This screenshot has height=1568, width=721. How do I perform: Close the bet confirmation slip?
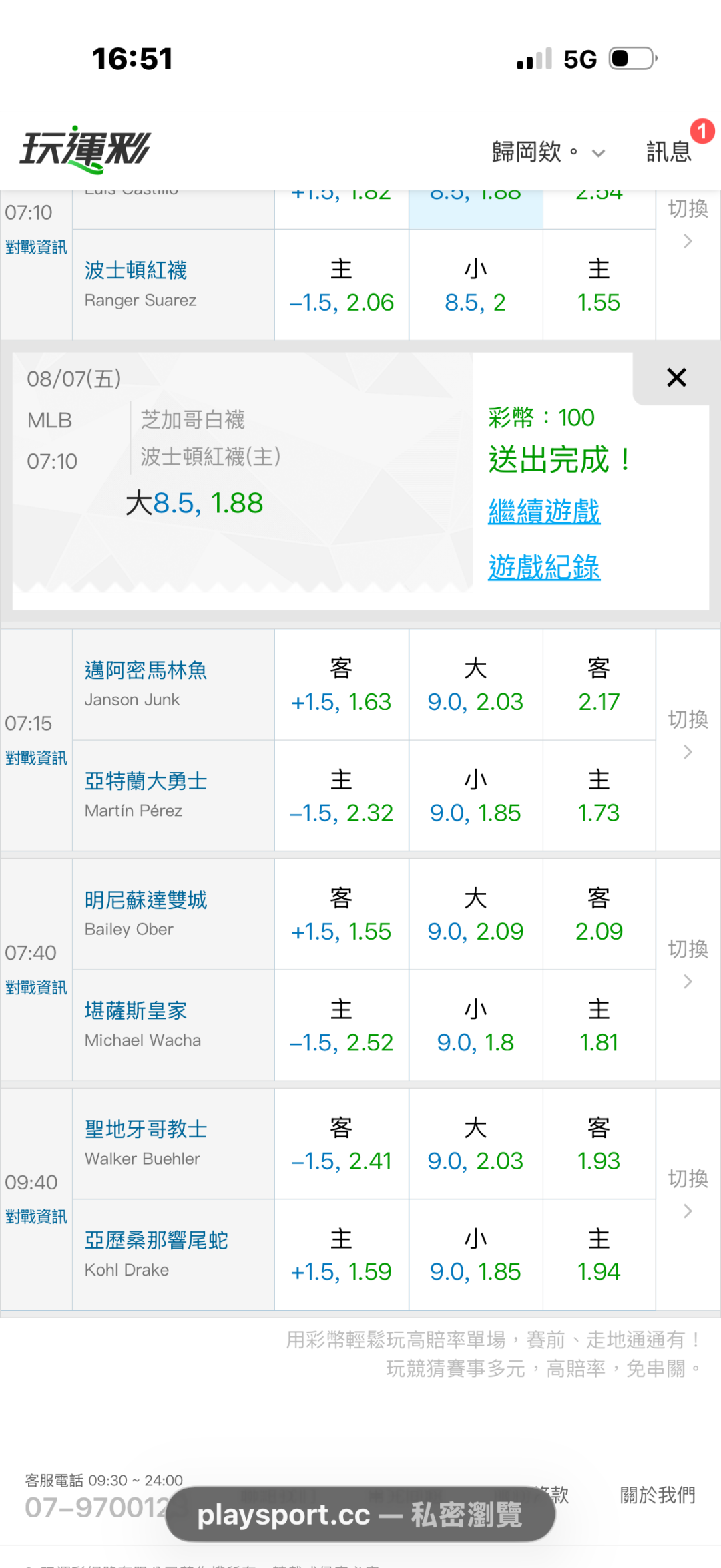coord(676,378)
